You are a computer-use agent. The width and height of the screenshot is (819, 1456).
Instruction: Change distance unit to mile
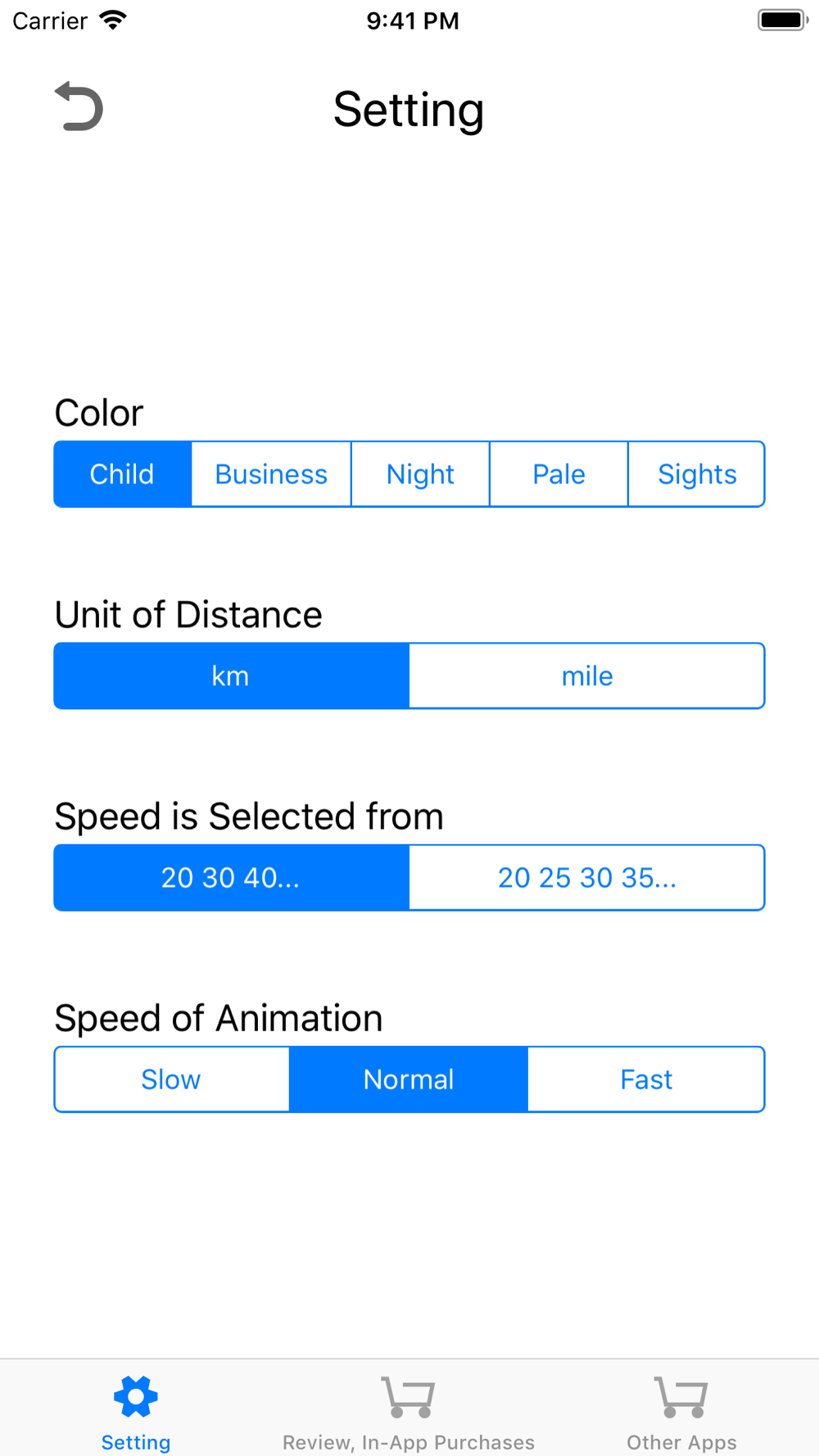(x=587, y=676)
